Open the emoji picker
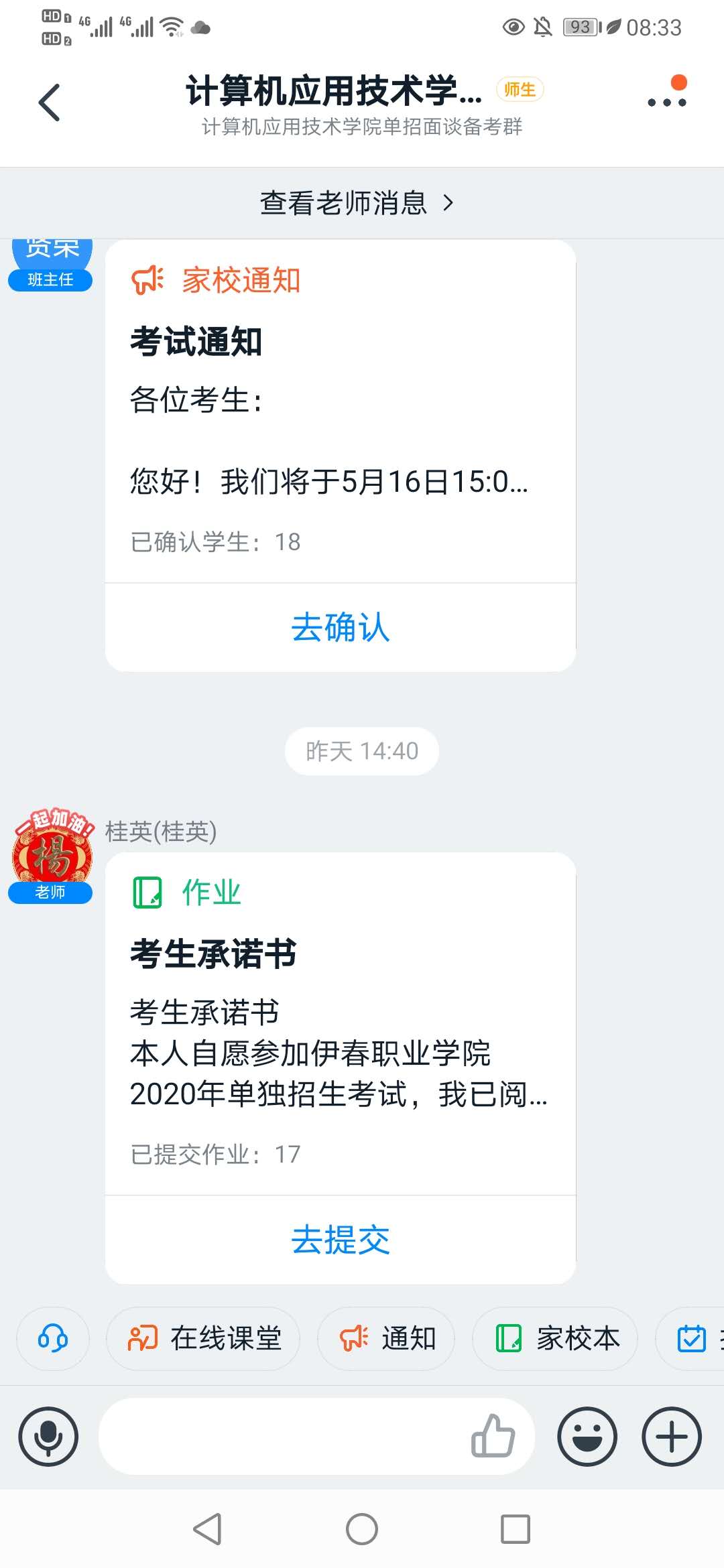 pos(587,1437)
